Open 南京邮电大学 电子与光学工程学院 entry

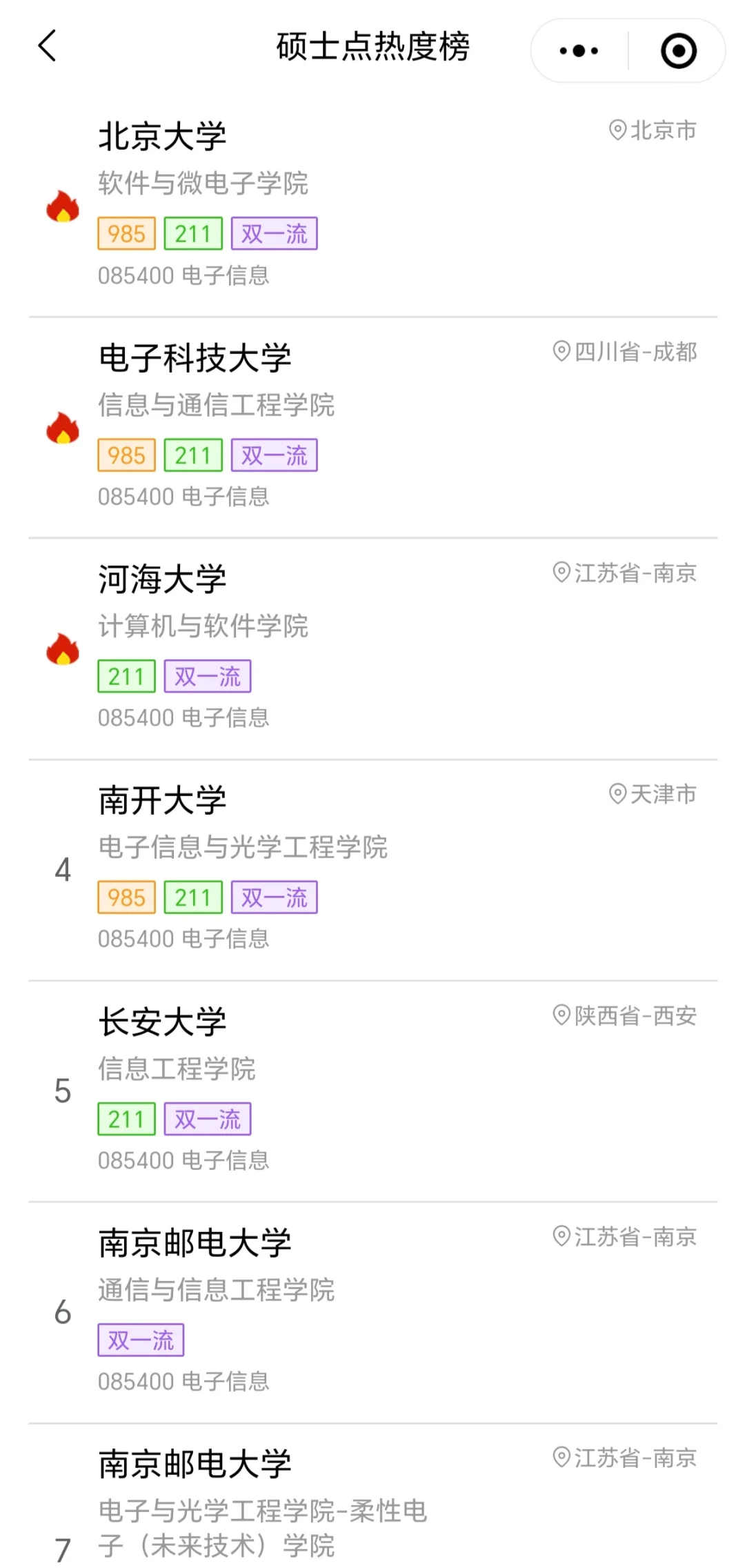pos(372,1496)
